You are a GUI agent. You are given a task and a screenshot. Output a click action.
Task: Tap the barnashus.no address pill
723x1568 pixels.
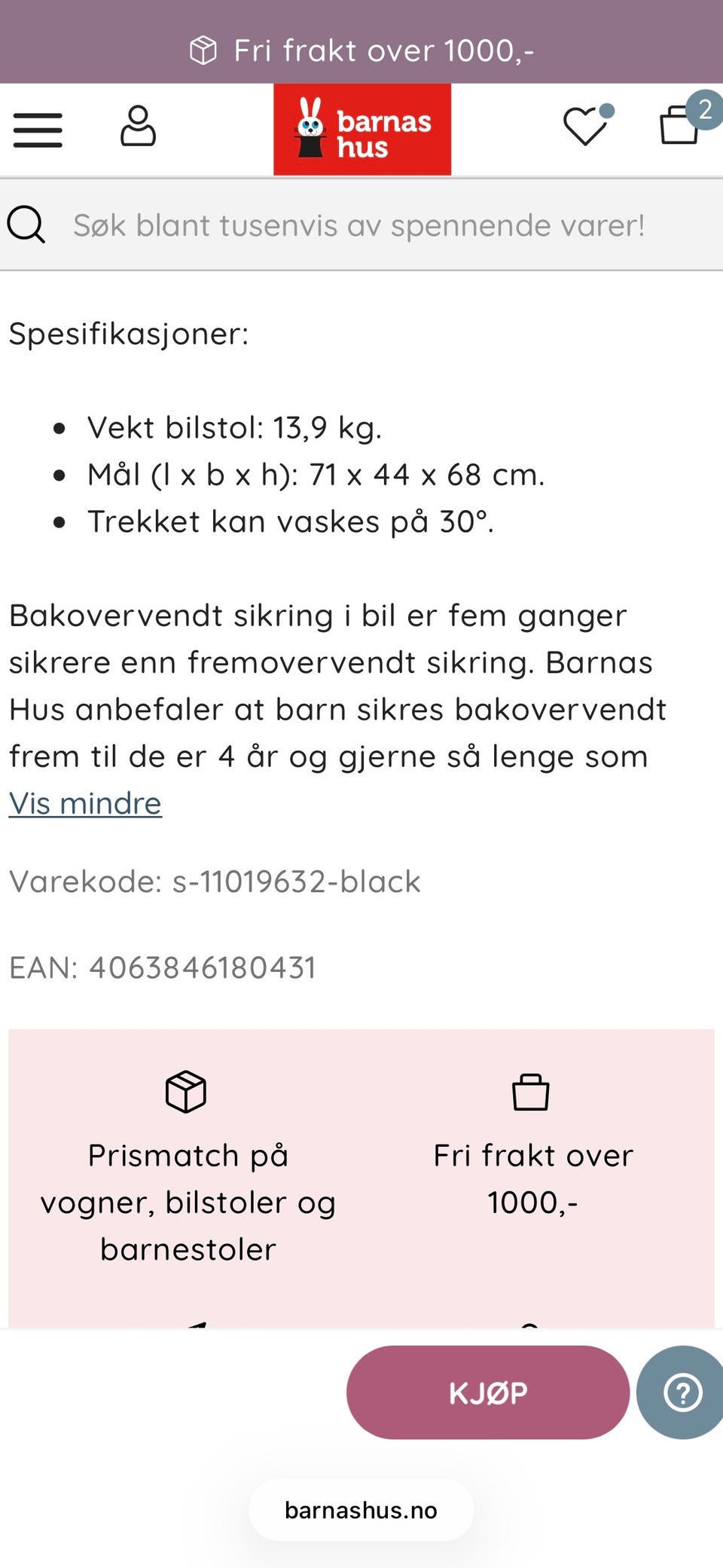click(x=361, y=1510)
